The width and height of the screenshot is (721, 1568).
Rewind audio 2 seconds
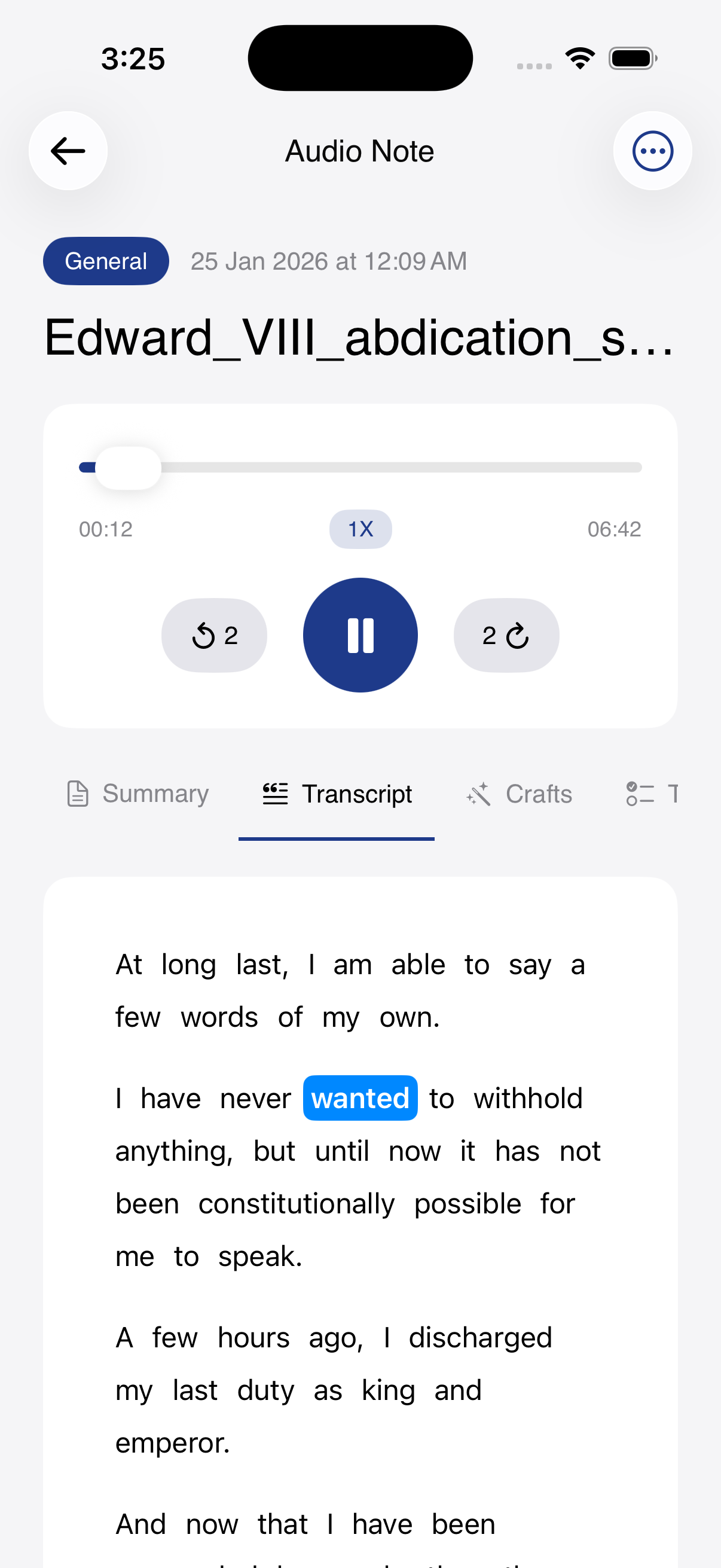213,635
